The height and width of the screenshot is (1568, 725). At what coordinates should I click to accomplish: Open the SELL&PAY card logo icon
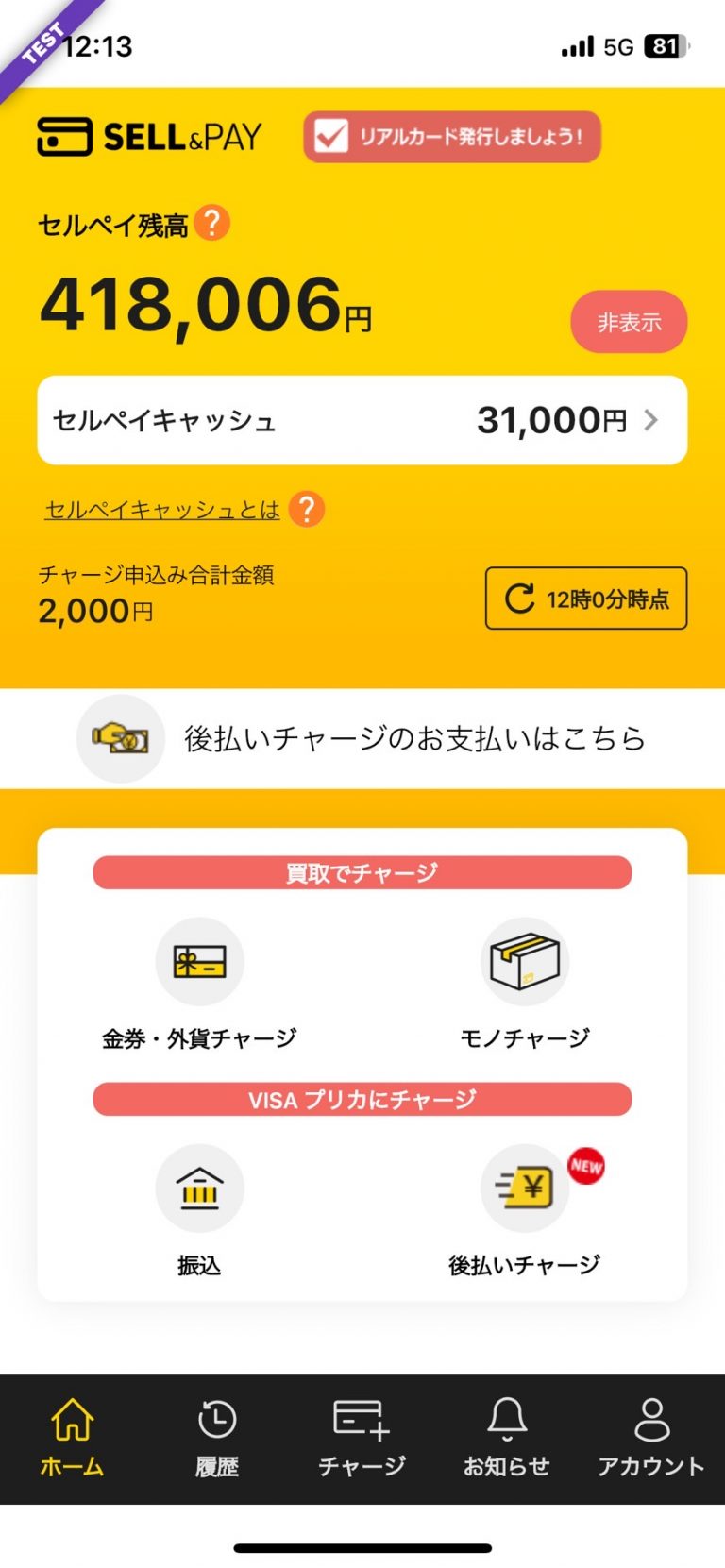pos(60,136)
